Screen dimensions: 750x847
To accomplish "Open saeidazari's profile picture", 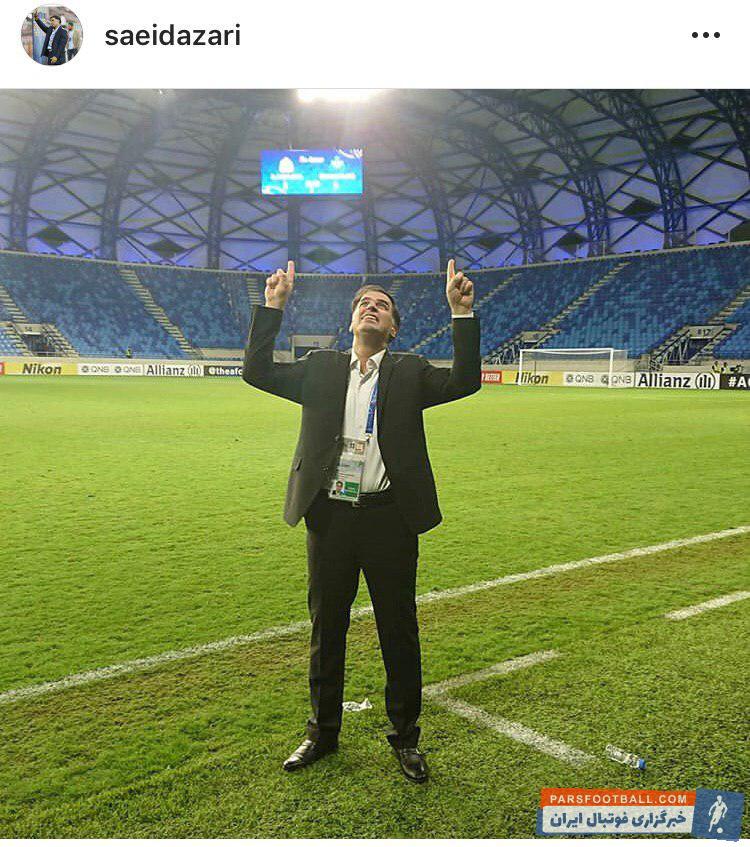I will click(52, 36).
